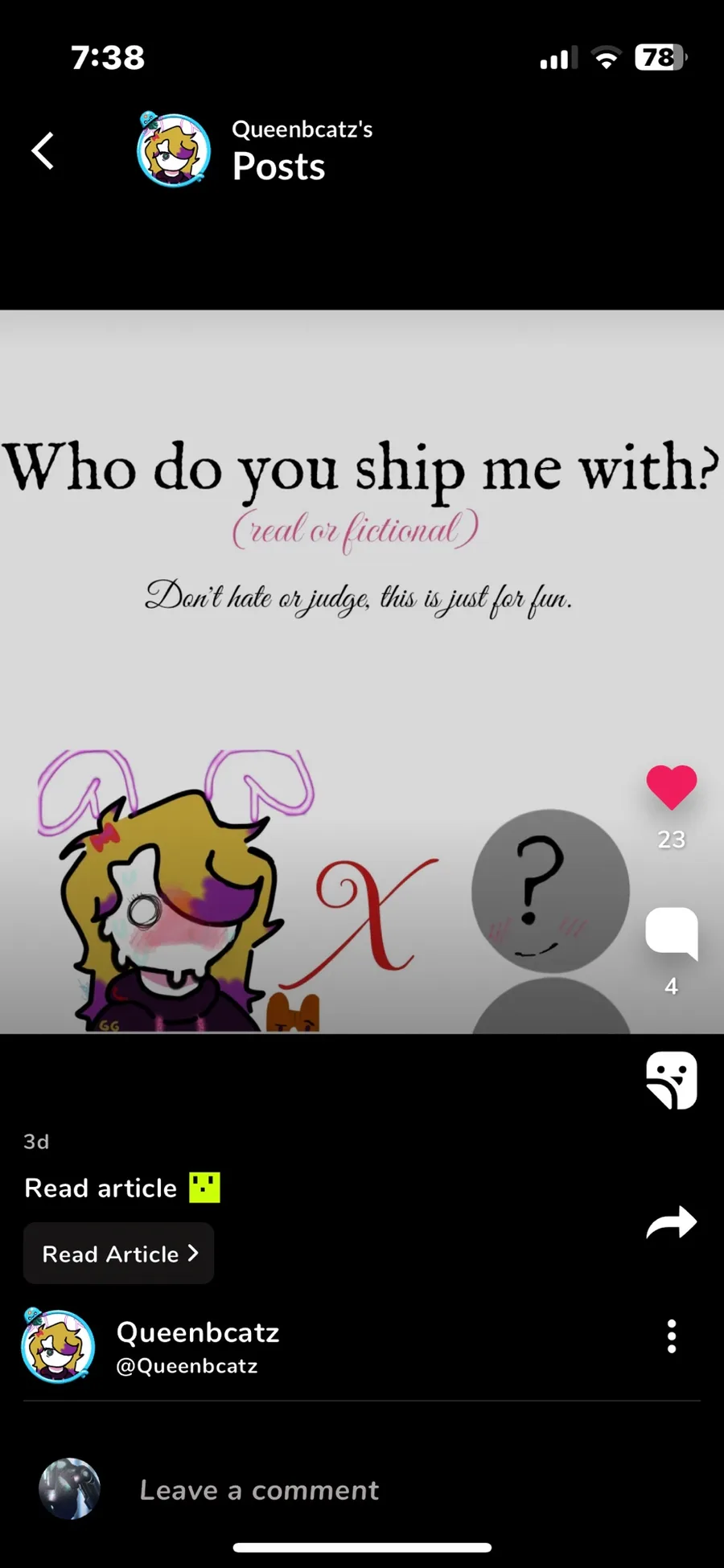The image size is (724, 1568).
Task: Open the comments bubble icon
Action: 671,933
